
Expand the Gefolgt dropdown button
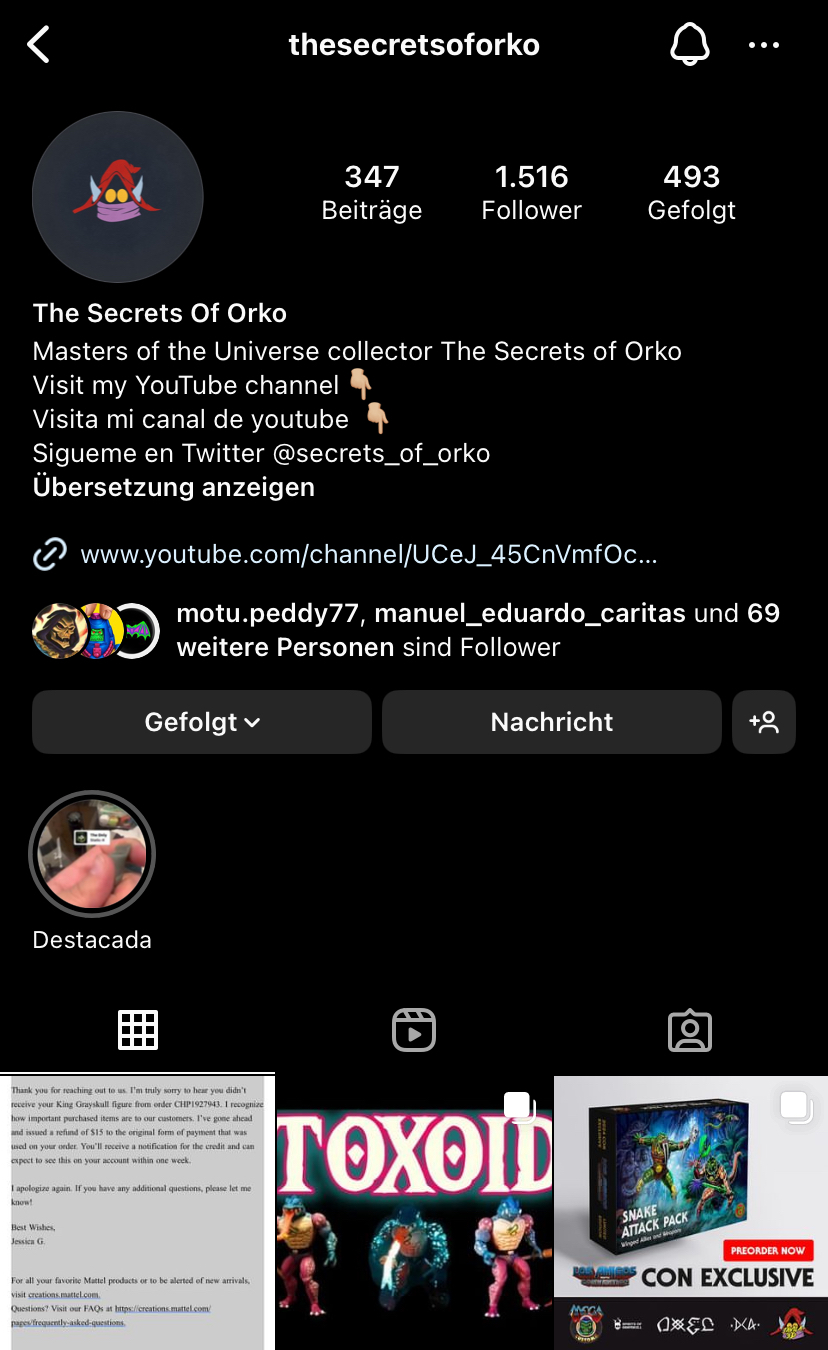pos(202,722)
